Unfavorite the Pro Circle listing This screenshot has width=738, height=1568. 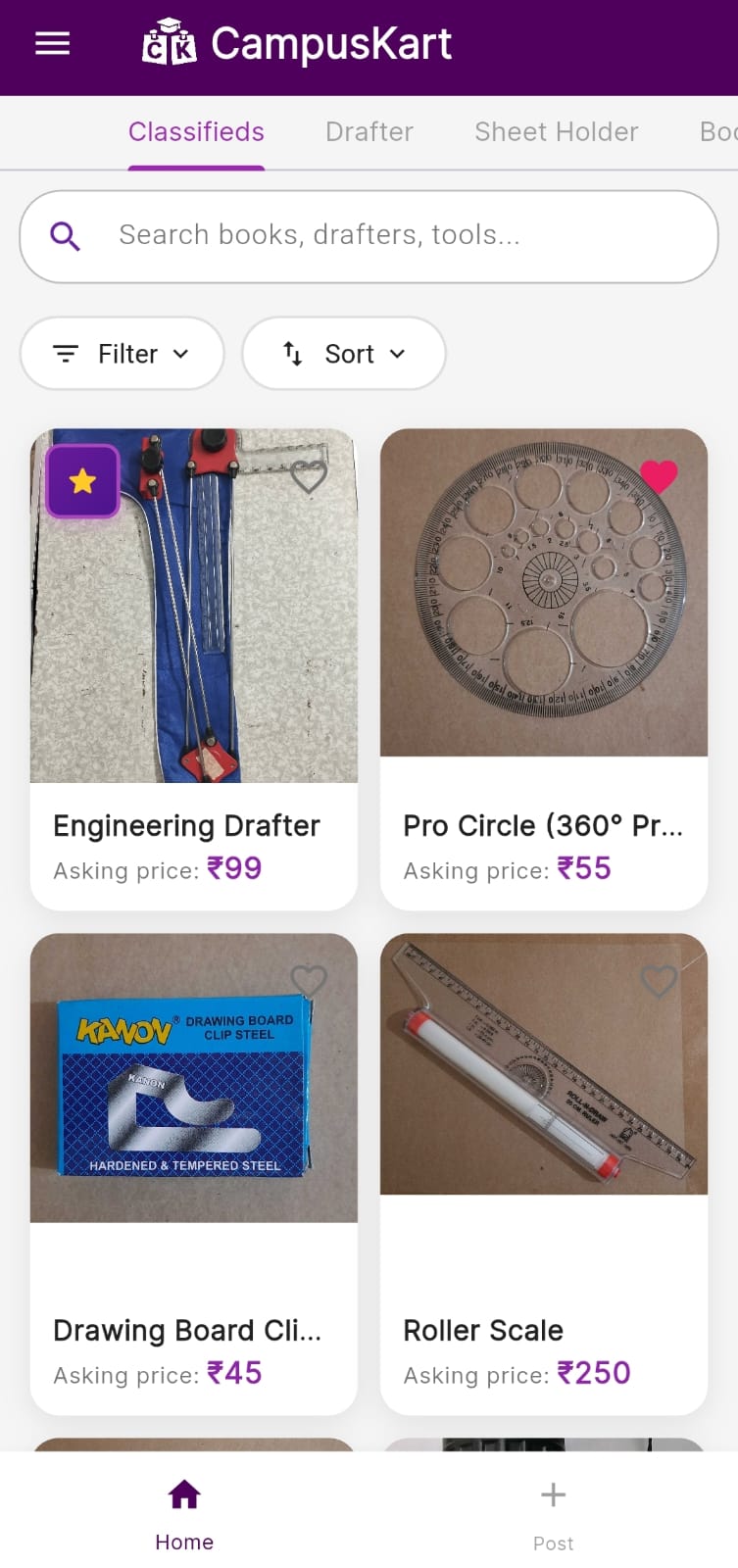click(x=659, y=477)
